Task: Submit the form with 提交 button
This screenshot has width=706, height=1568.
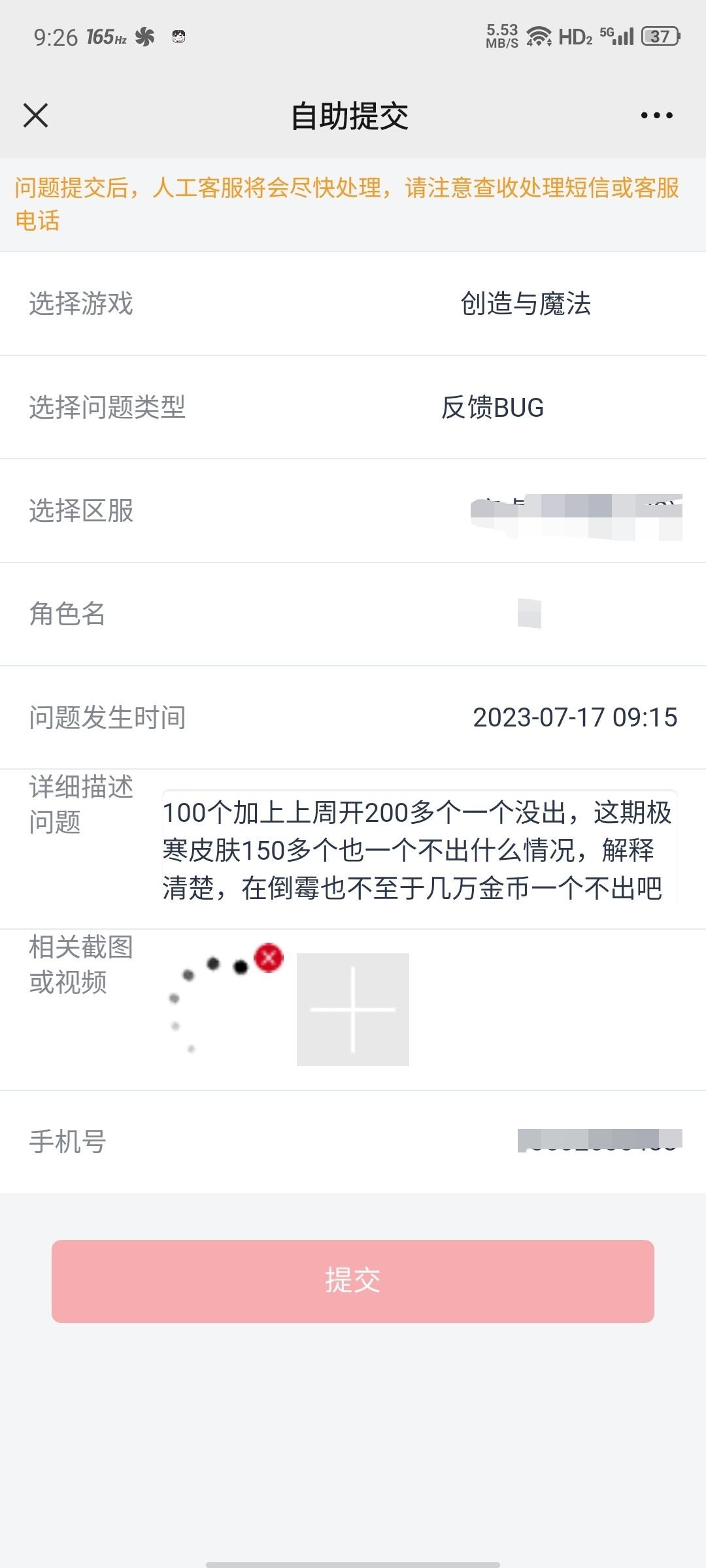Action: tap(353, 1281)
